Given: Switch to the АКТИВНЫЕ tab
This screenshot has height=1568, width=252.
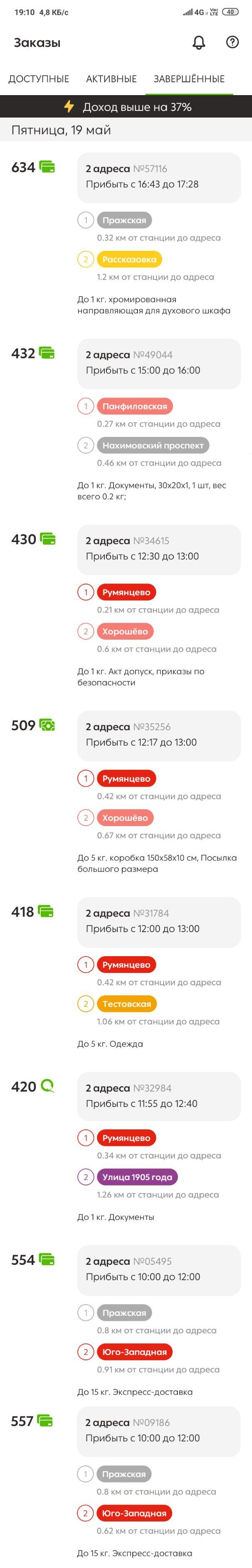Looking at the screenshot, I should [x=111, y=79].
